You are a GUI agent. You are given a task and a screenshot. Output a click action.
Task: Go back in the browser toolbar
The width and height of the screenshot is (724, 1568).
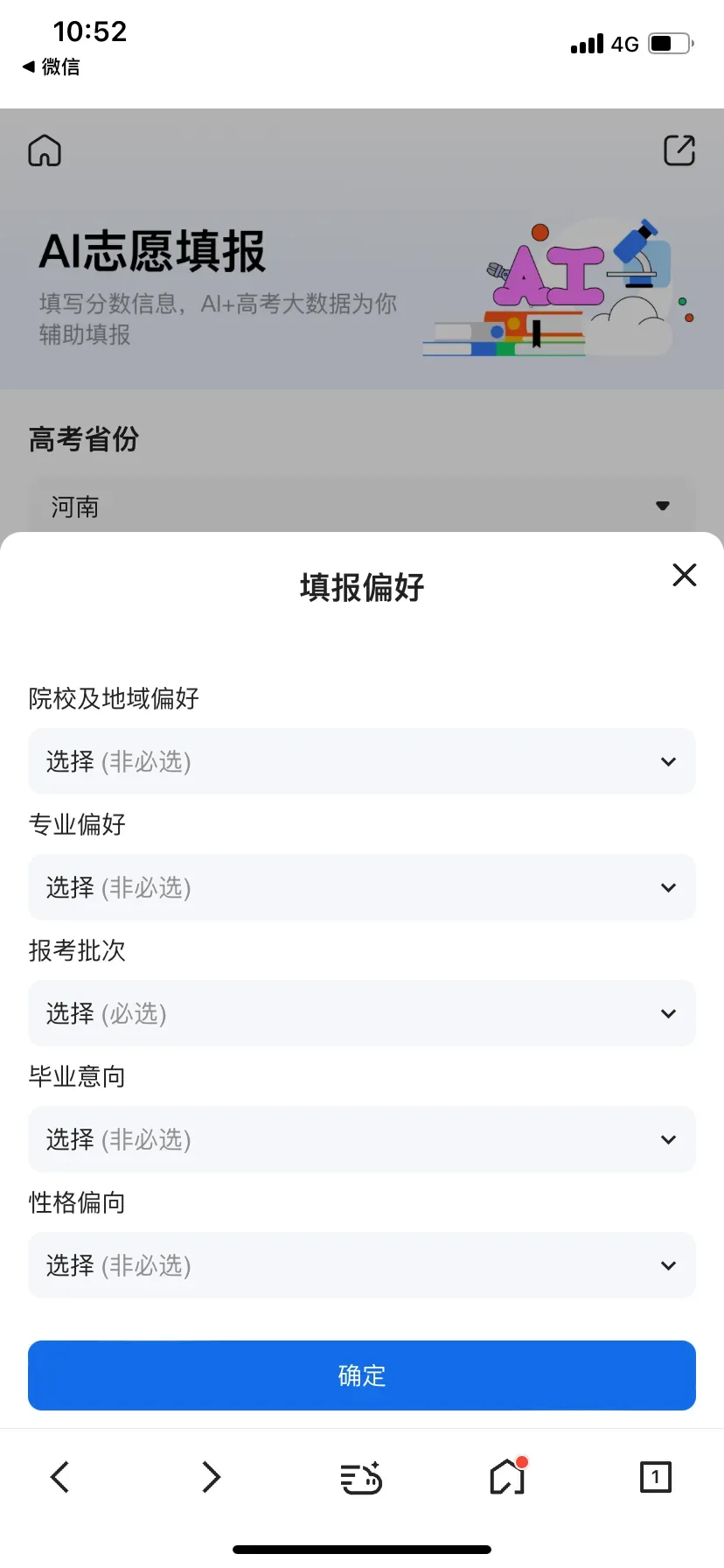pyautogui.click(x=59, y=1477)
